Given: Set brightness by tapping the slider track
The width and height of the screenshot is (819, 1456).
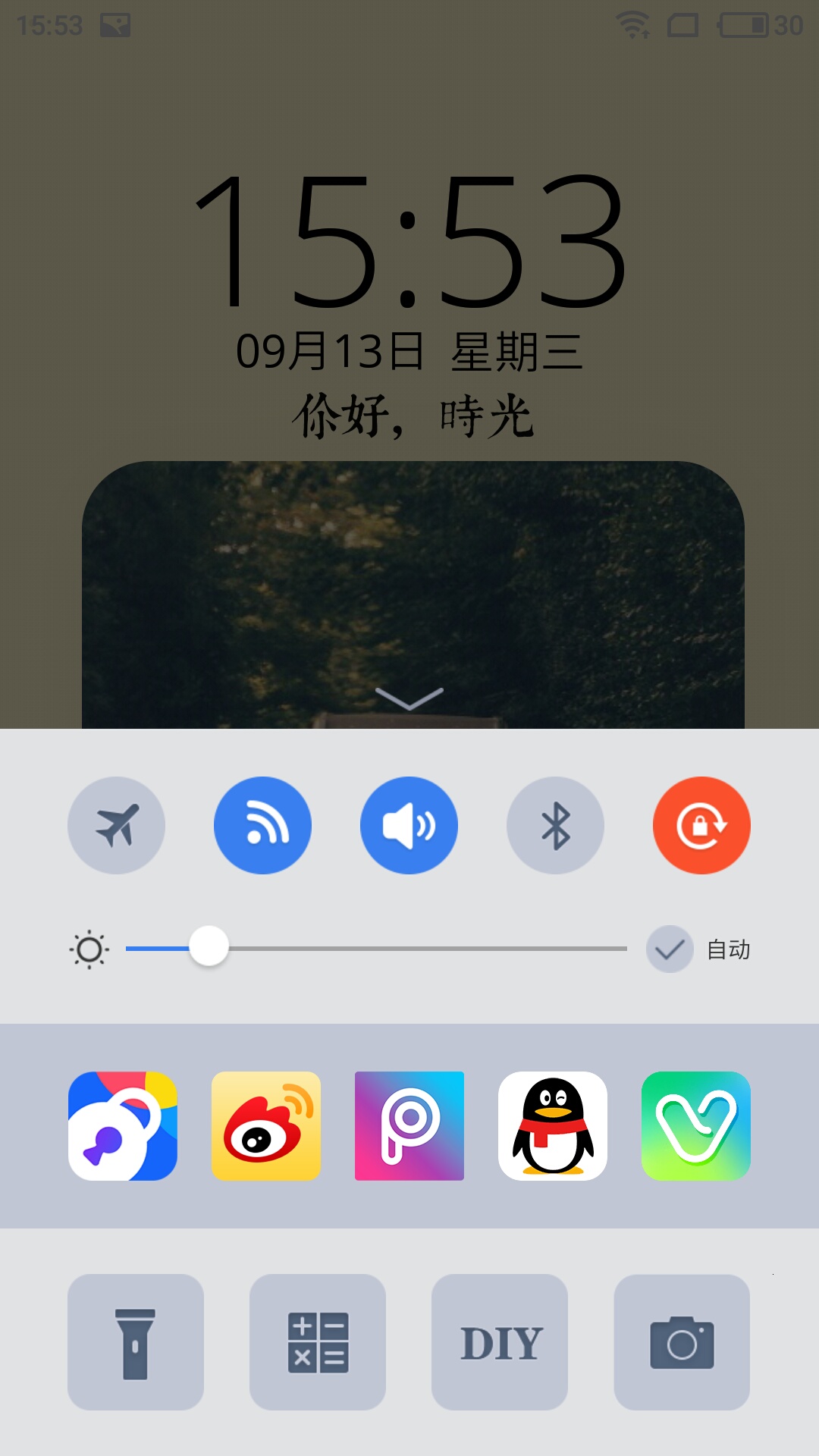Looking at the screenshot, I should (x=376, y=948).
